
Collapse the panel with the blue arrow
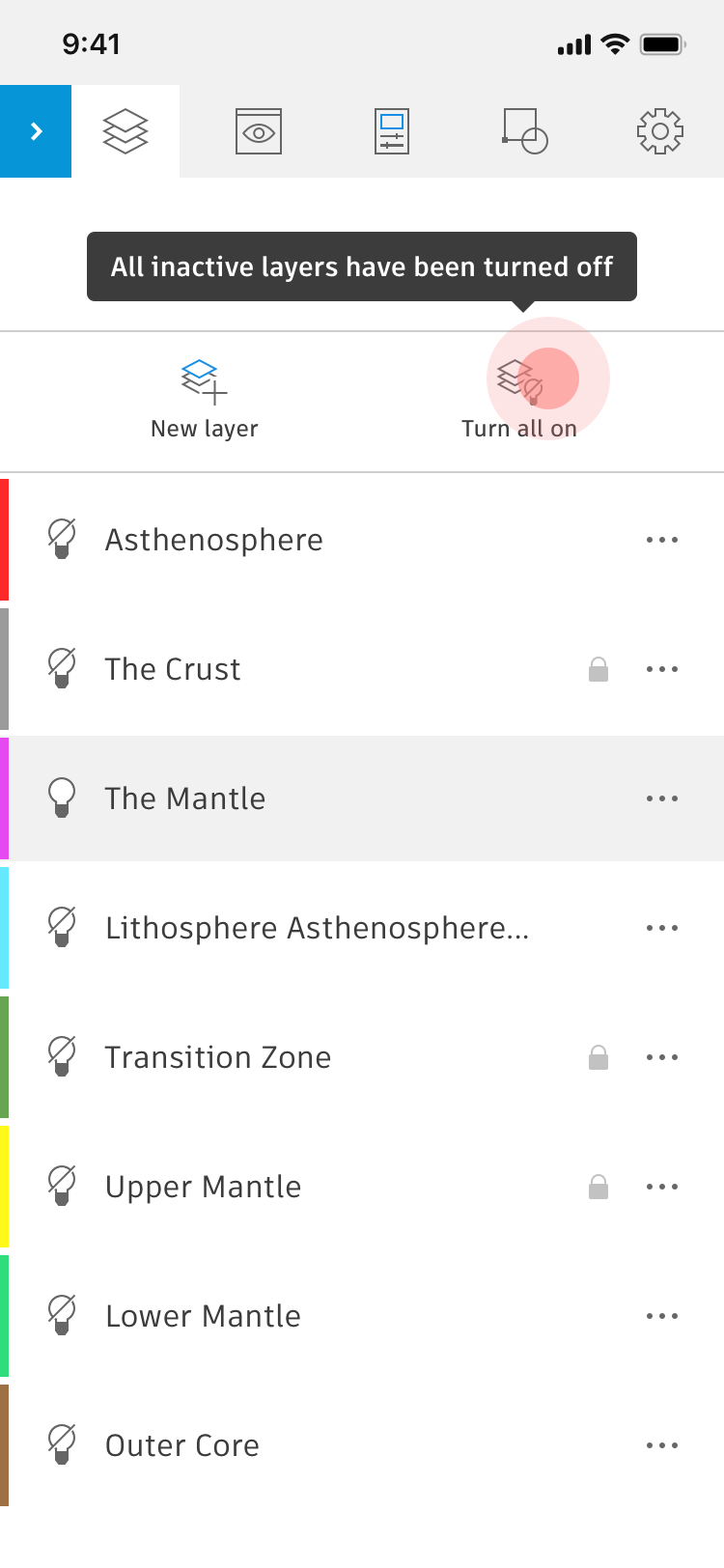[x=36, y=131]
